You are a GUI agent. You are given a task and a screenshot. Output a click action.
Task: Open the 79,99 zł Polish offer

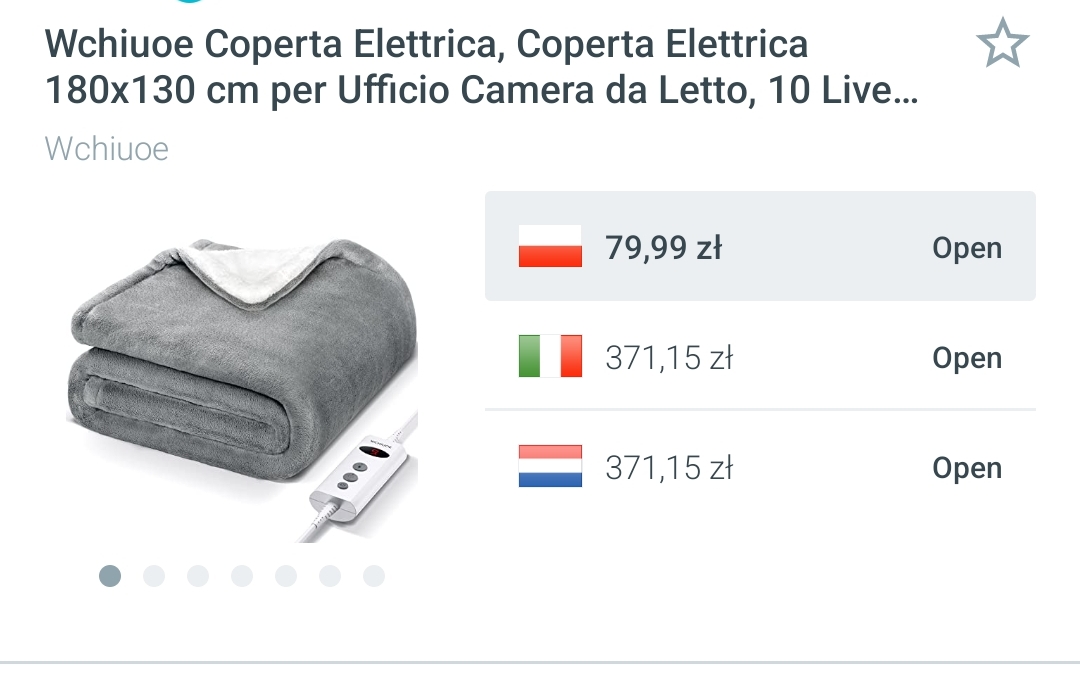tap(966, 248)
